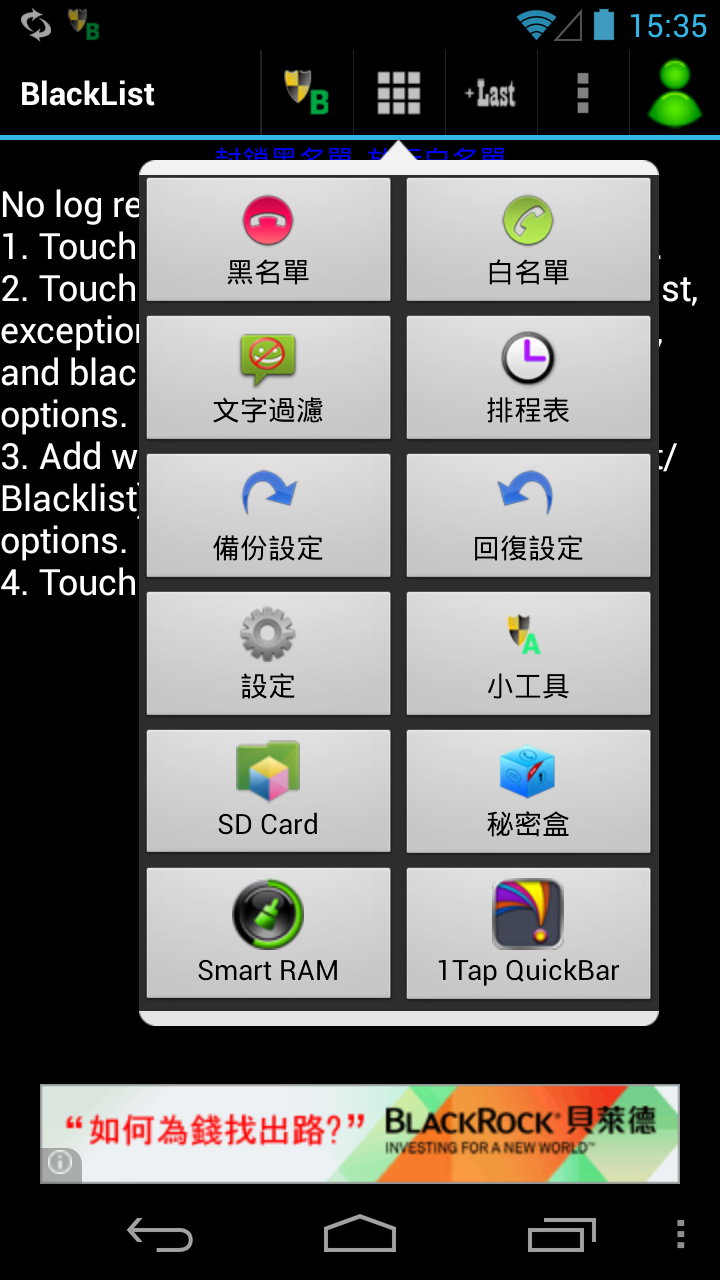Open the 白名單 whitelist option

tap(528, 240)
